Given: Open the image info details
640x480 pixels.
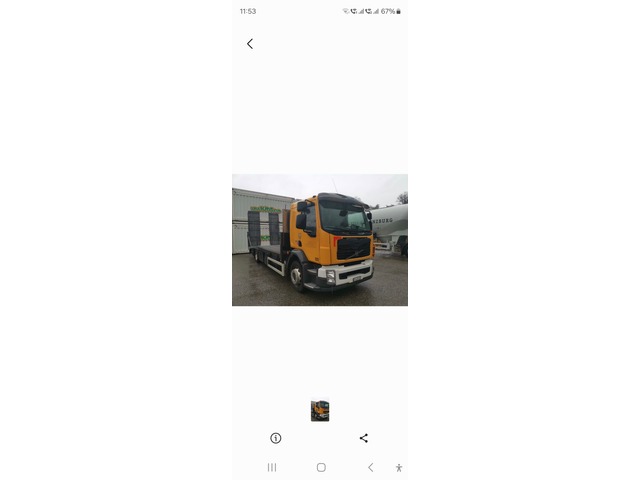Looking at the screenshot, I should [x=276, y=438].
